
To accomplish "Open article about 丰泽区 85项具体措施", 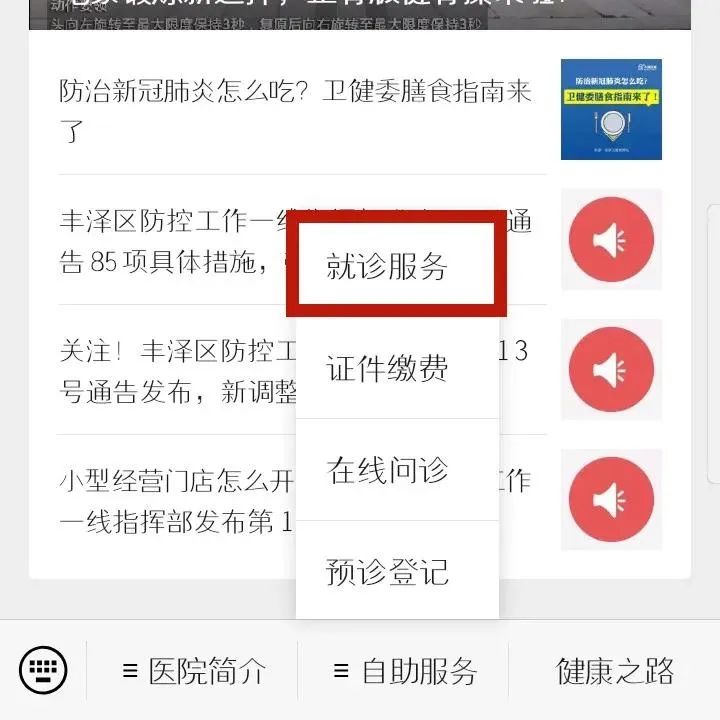I will click(170, 242).
